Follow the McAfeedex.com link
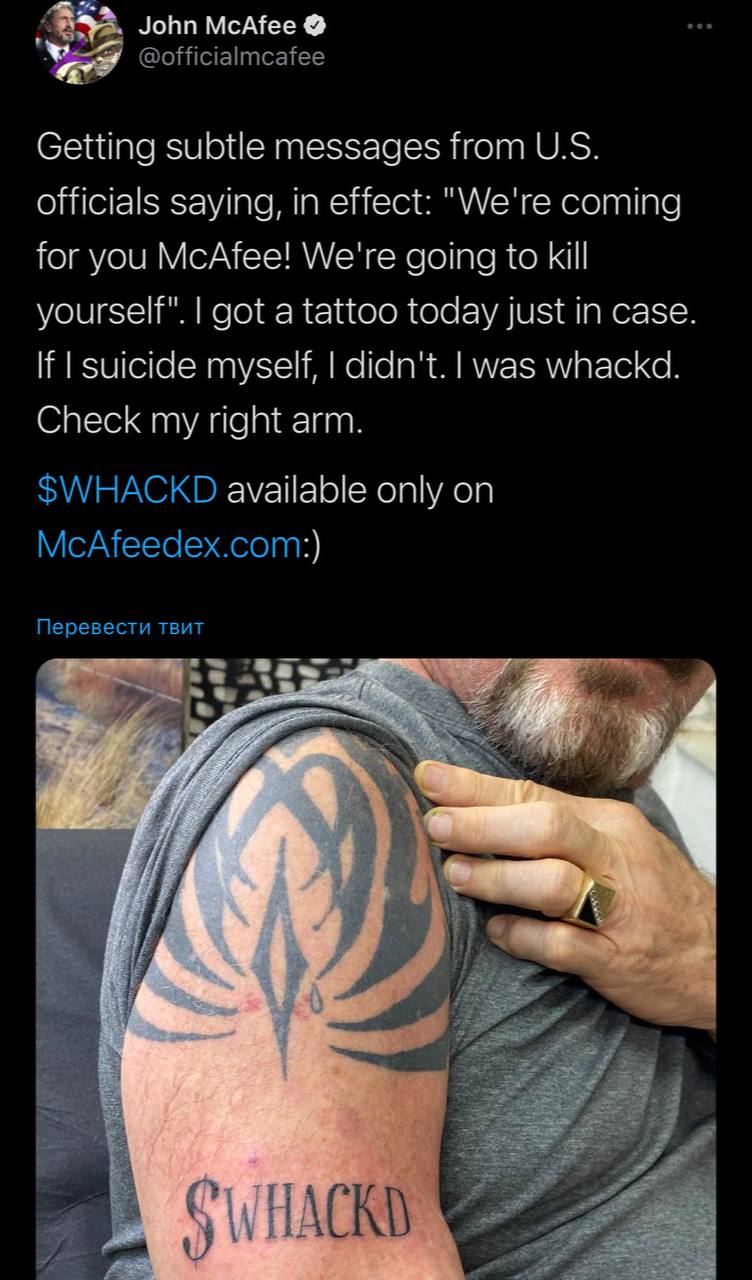Viewport: 752px width, 1280px height. [x=167, y=544]
